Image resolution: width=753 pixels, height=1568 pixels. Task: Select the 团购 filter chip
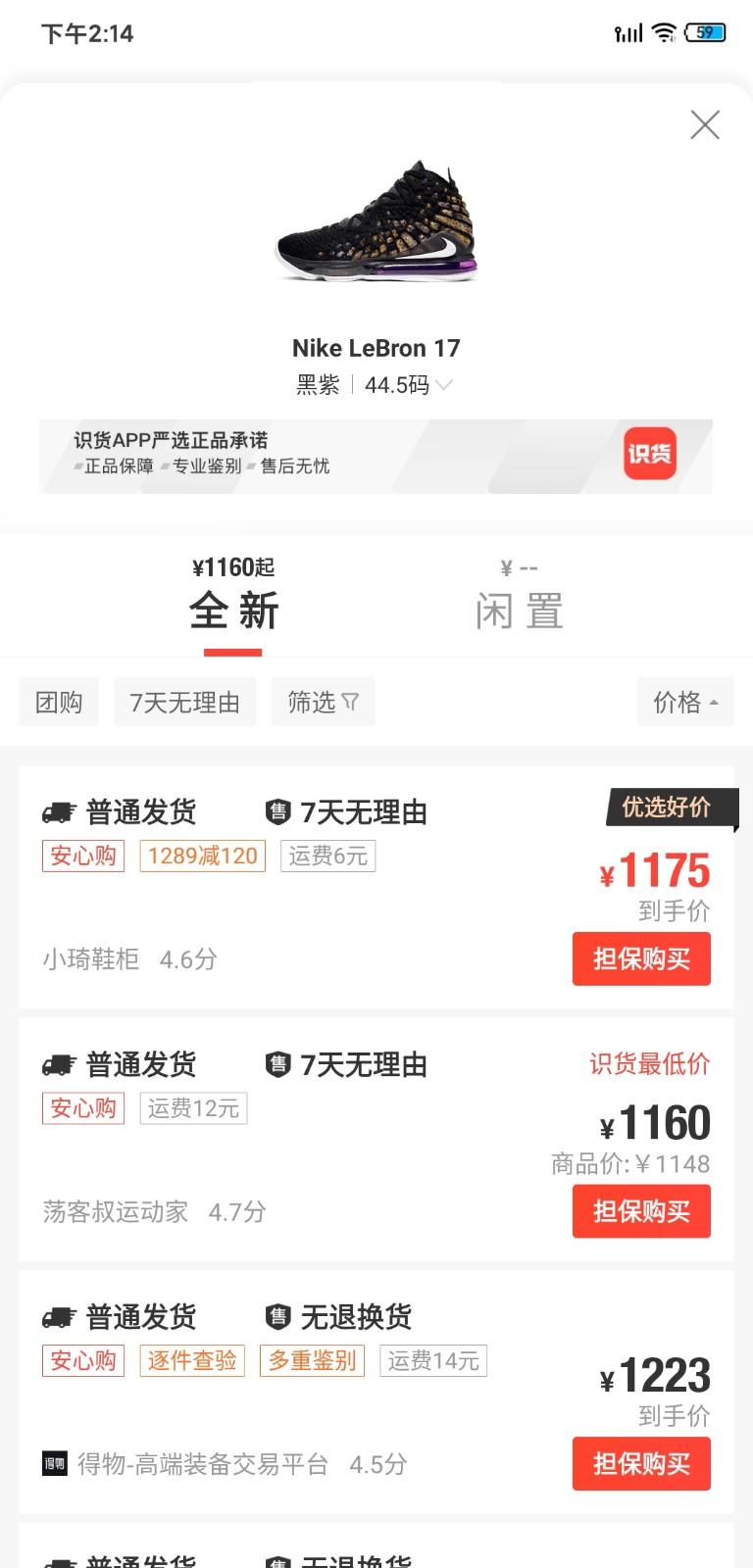tap(59, 702)
